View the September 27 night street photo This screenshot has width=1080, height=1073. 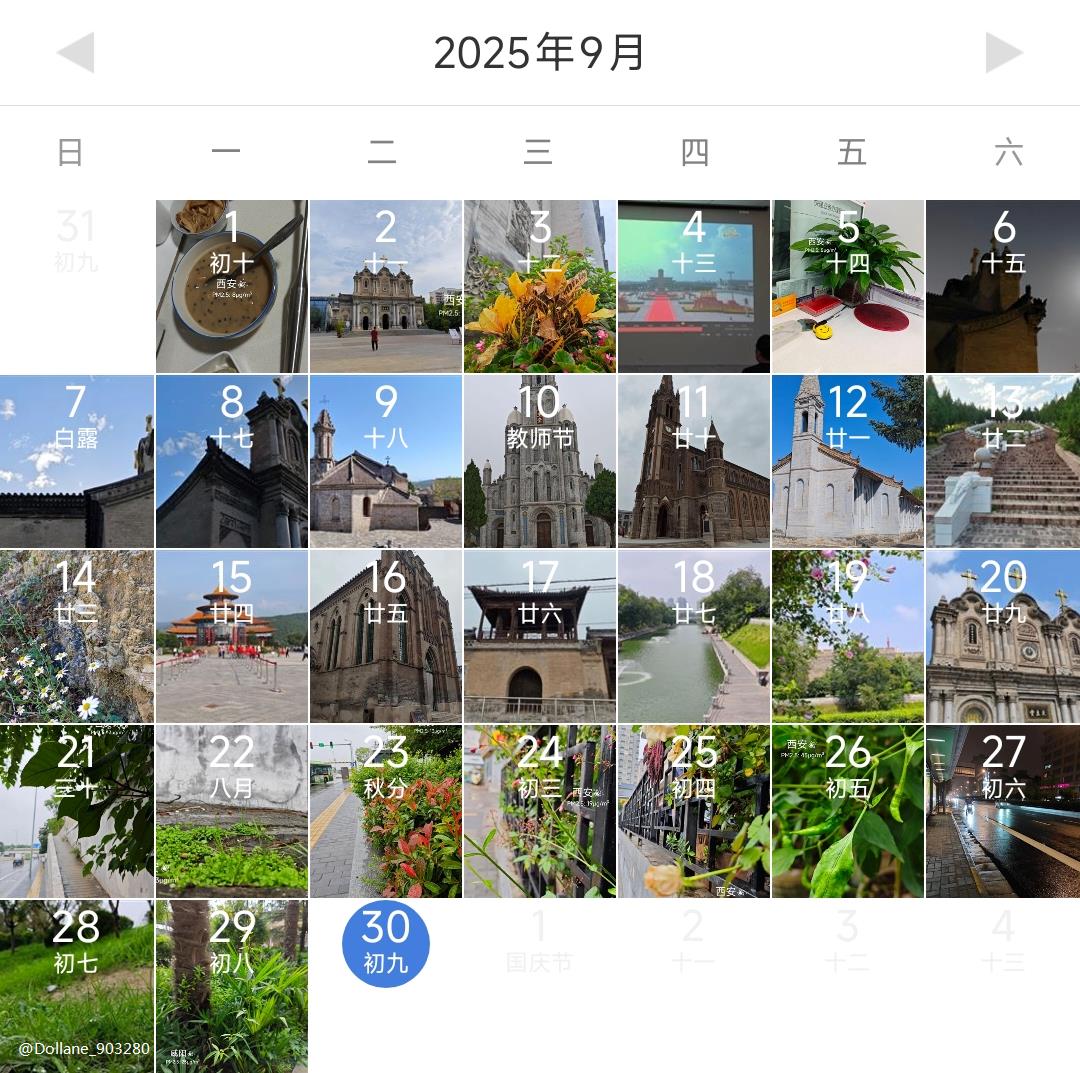pos(1003,812)
